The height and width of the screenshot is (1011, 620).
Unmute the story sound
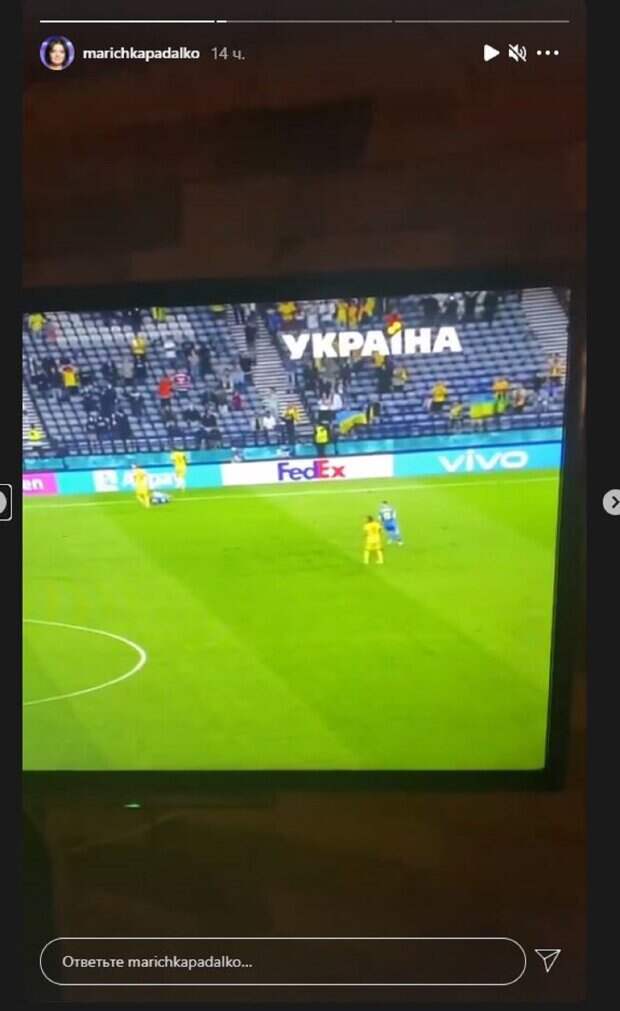pos(517,53)
